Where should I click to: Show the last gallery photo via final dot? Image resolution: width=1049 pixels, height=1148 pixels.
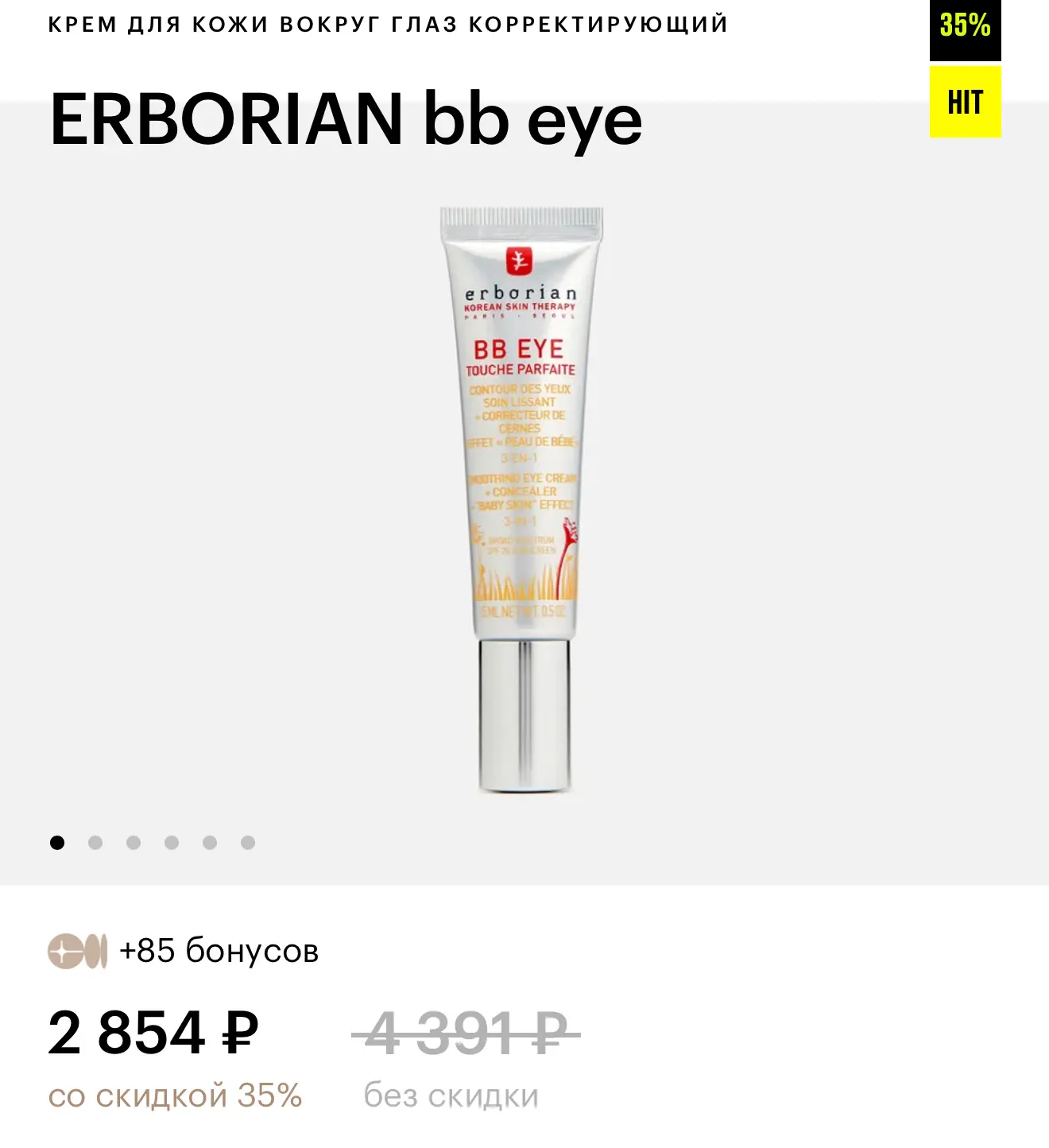(248, 843)
